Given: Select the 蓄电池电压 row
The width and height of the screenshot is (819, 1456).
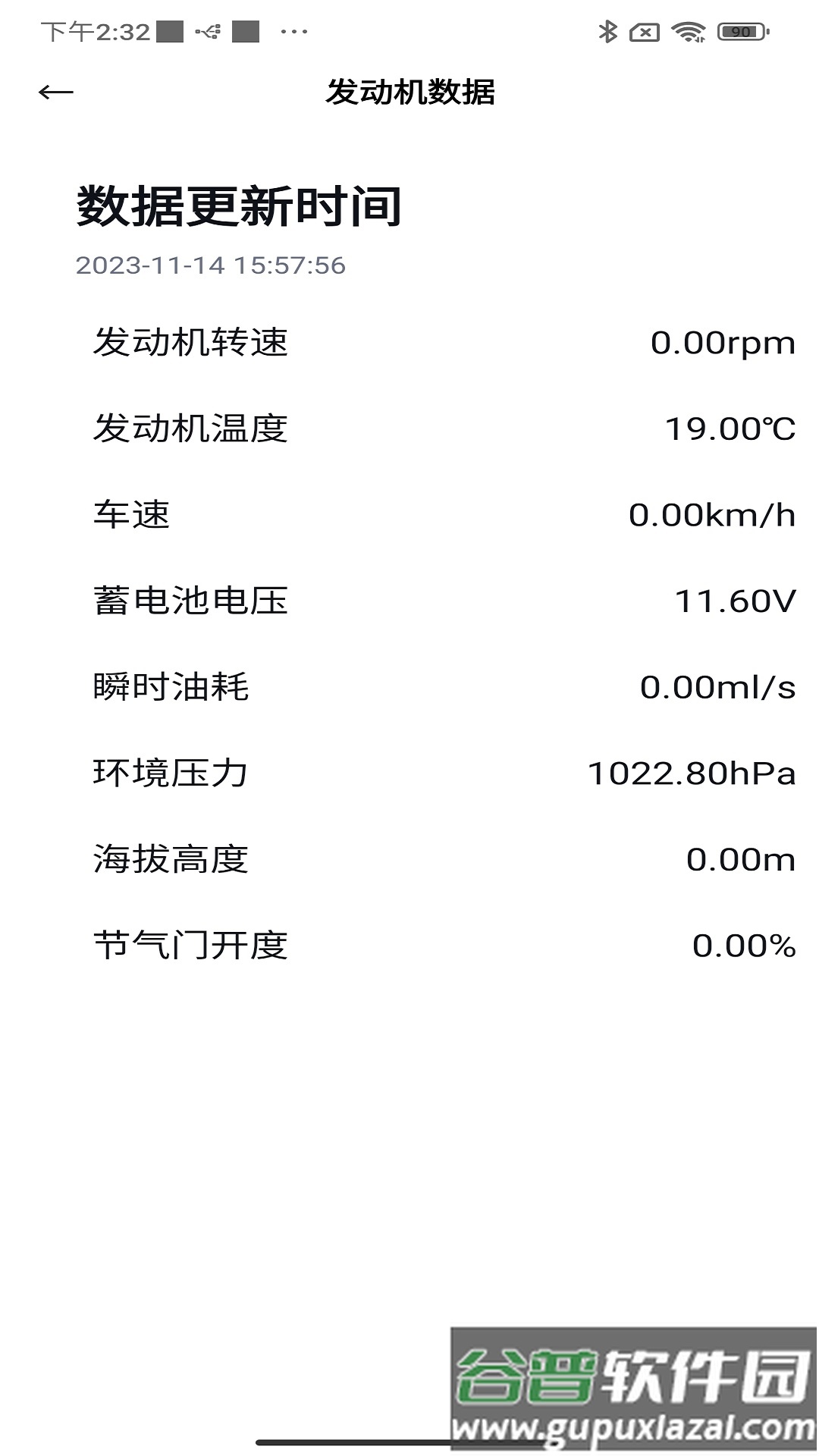Looking at the screenshot, I should click(x=409, y=603).
